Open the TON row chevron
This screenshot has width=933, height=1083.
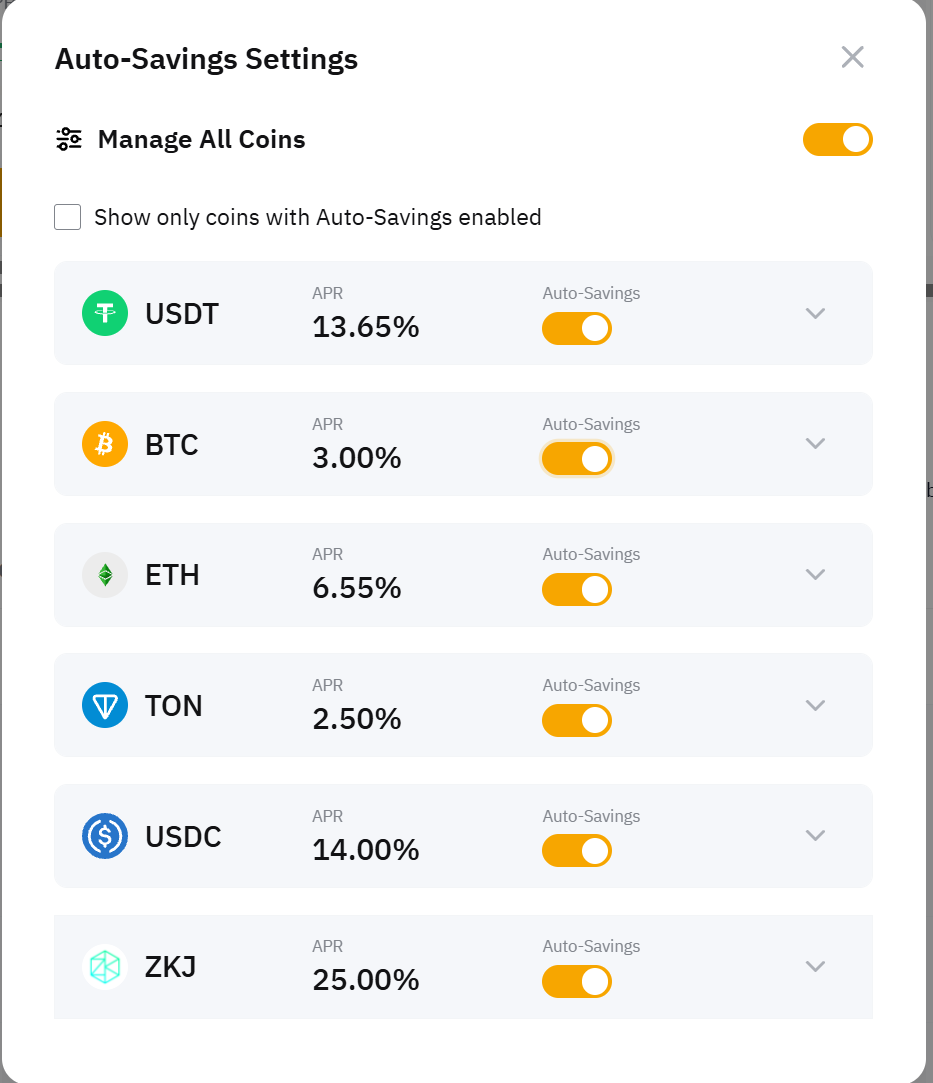click(x=815, y=705)
